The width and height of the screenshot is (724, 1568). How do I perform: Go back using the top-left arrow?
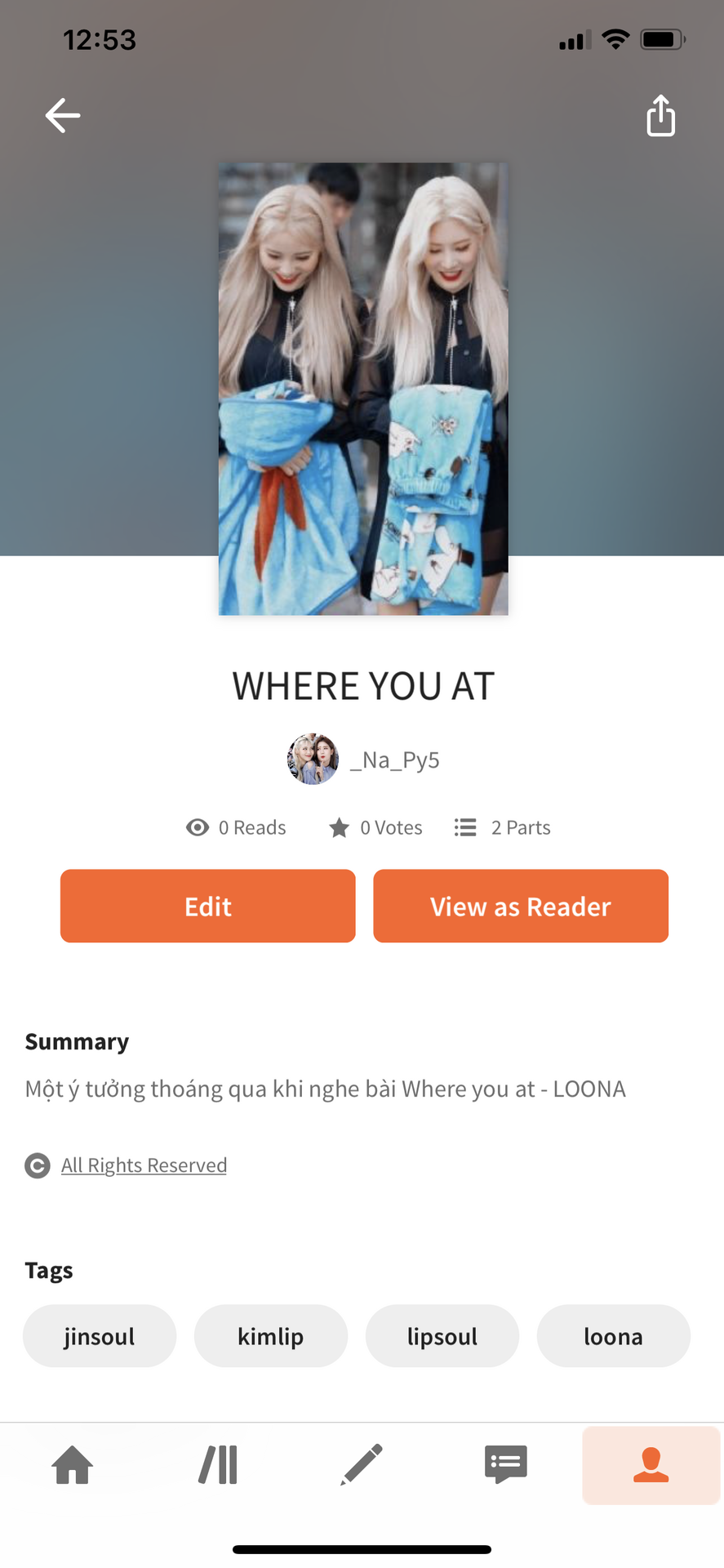[63, 115]
